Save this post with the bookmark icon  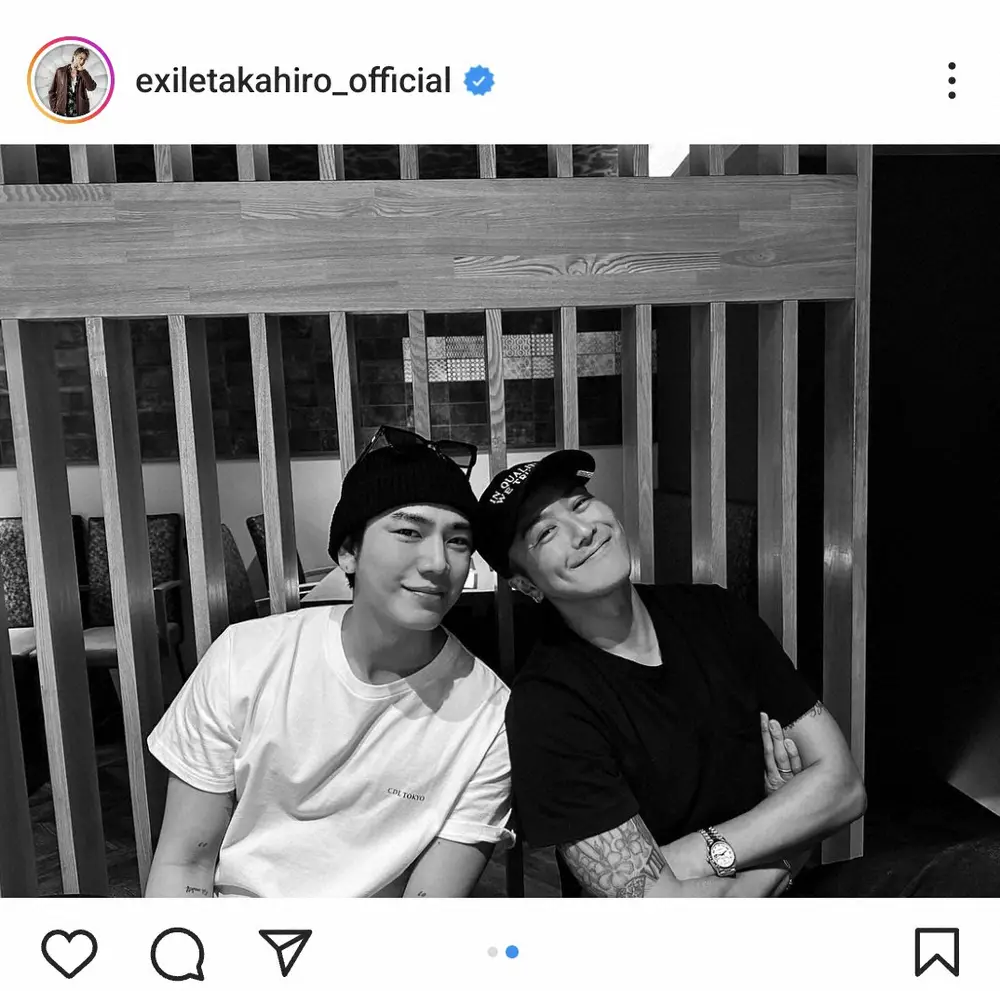pos(937,951)
